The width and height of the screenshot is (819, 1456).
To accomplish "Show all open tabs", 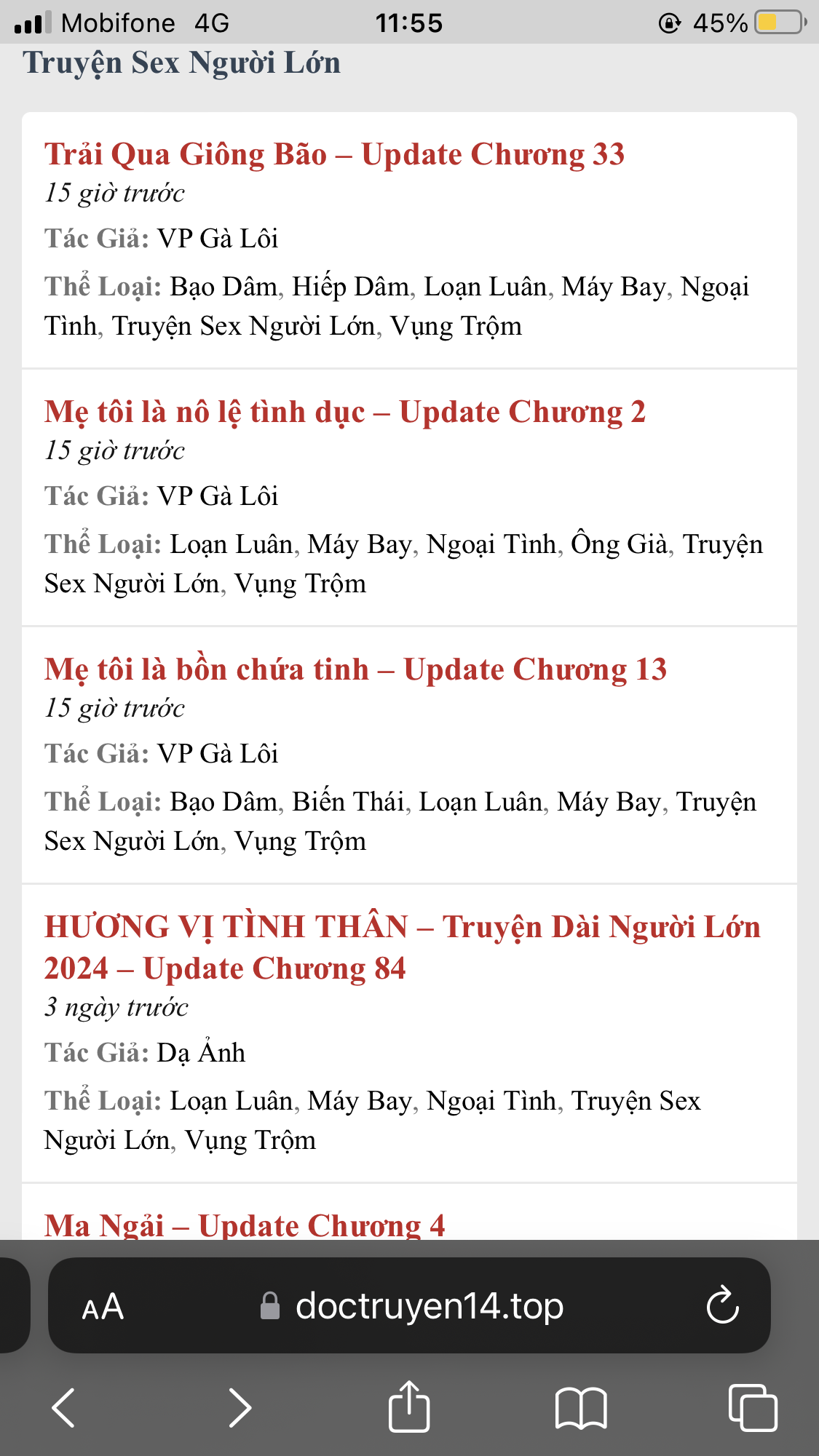I will (753, 1408).
